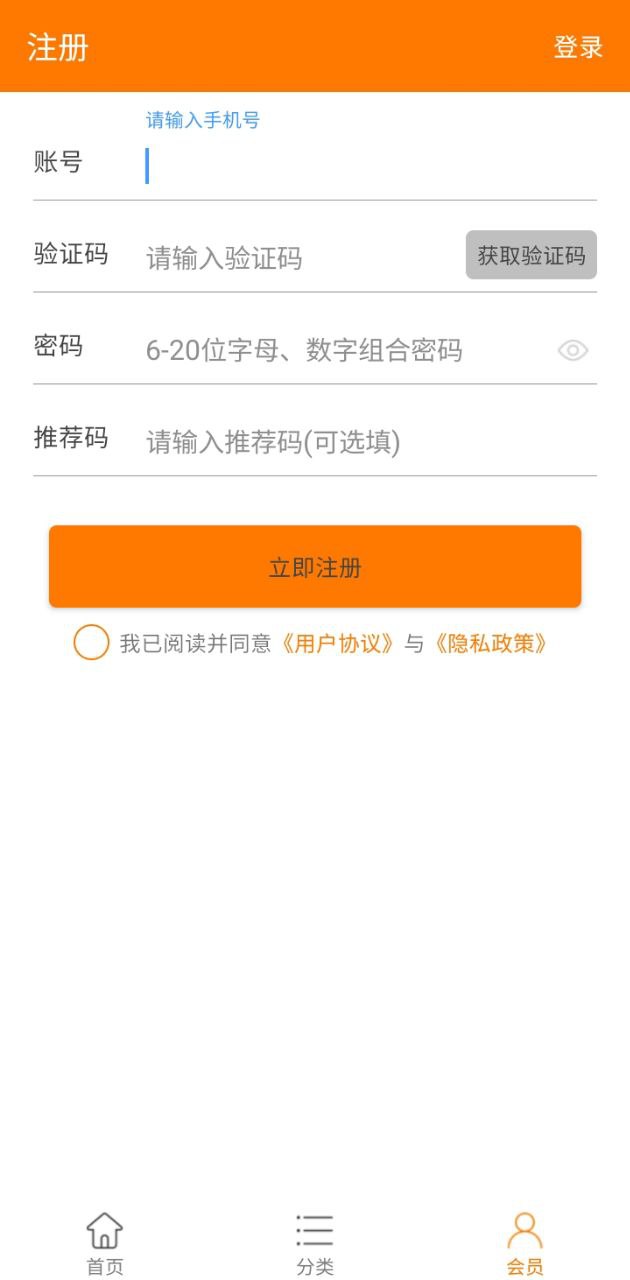Tap the 立即注册 button
This screenshot has width=630, height=1280.
point(315,567)
